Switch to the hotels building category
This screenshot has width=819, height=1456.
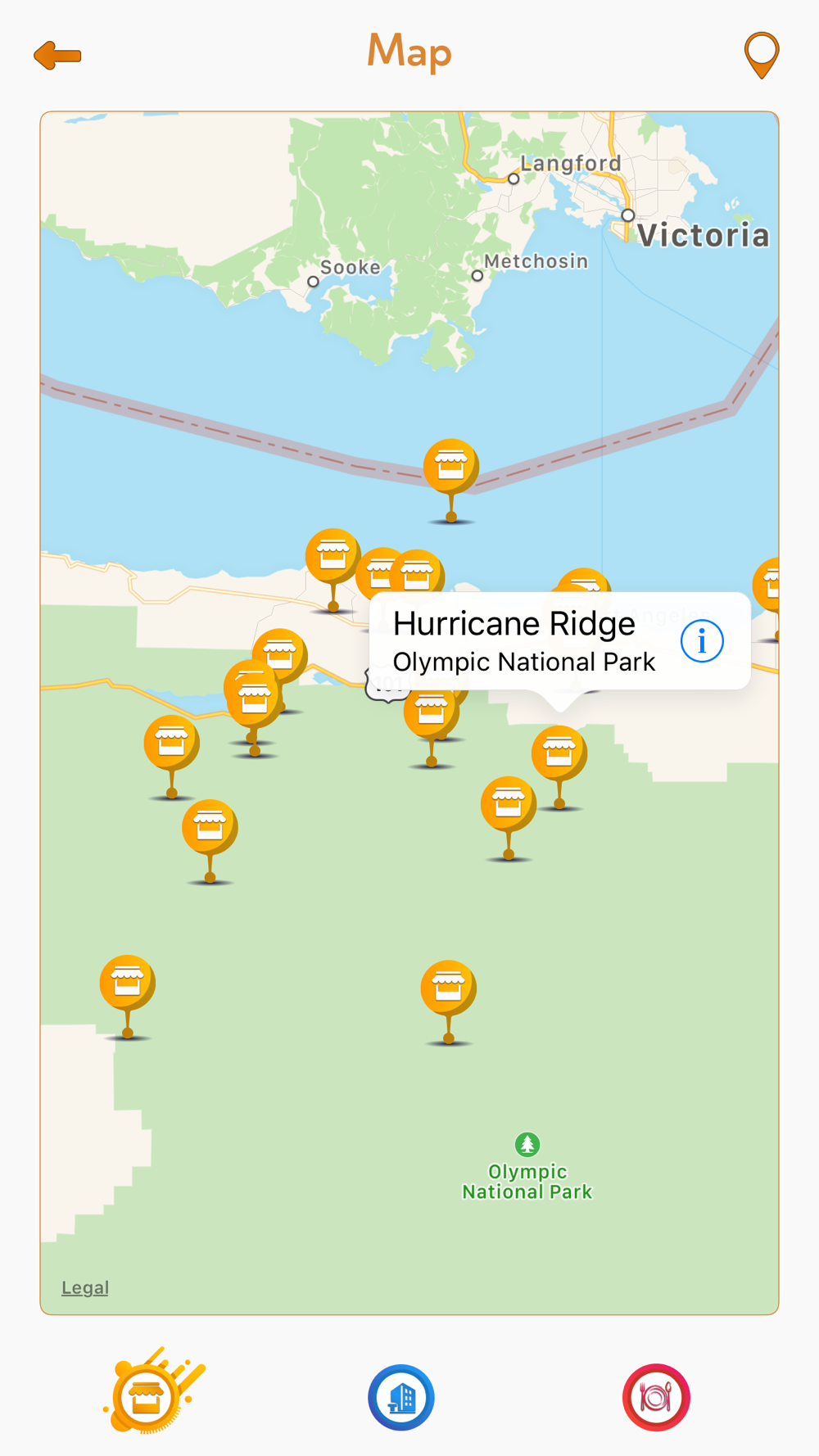401,1397
